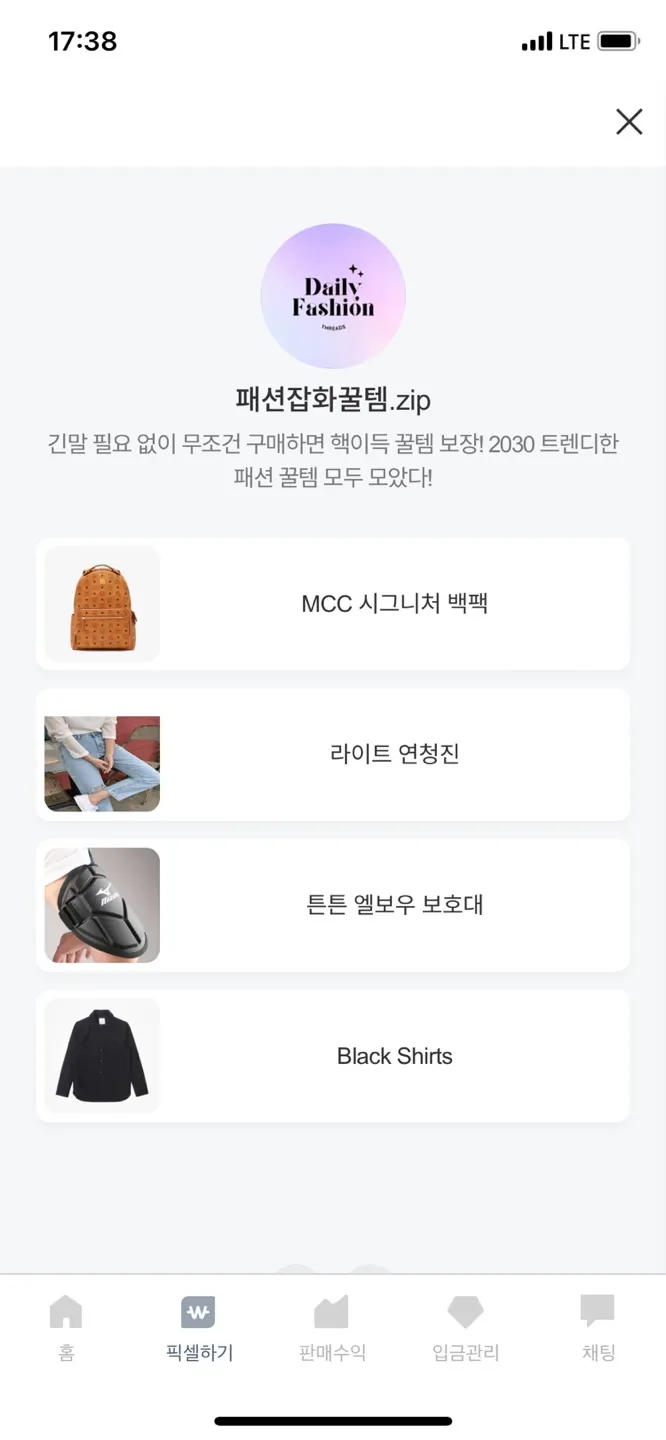Switch to the 입금관리 tab

(465, 1326)
